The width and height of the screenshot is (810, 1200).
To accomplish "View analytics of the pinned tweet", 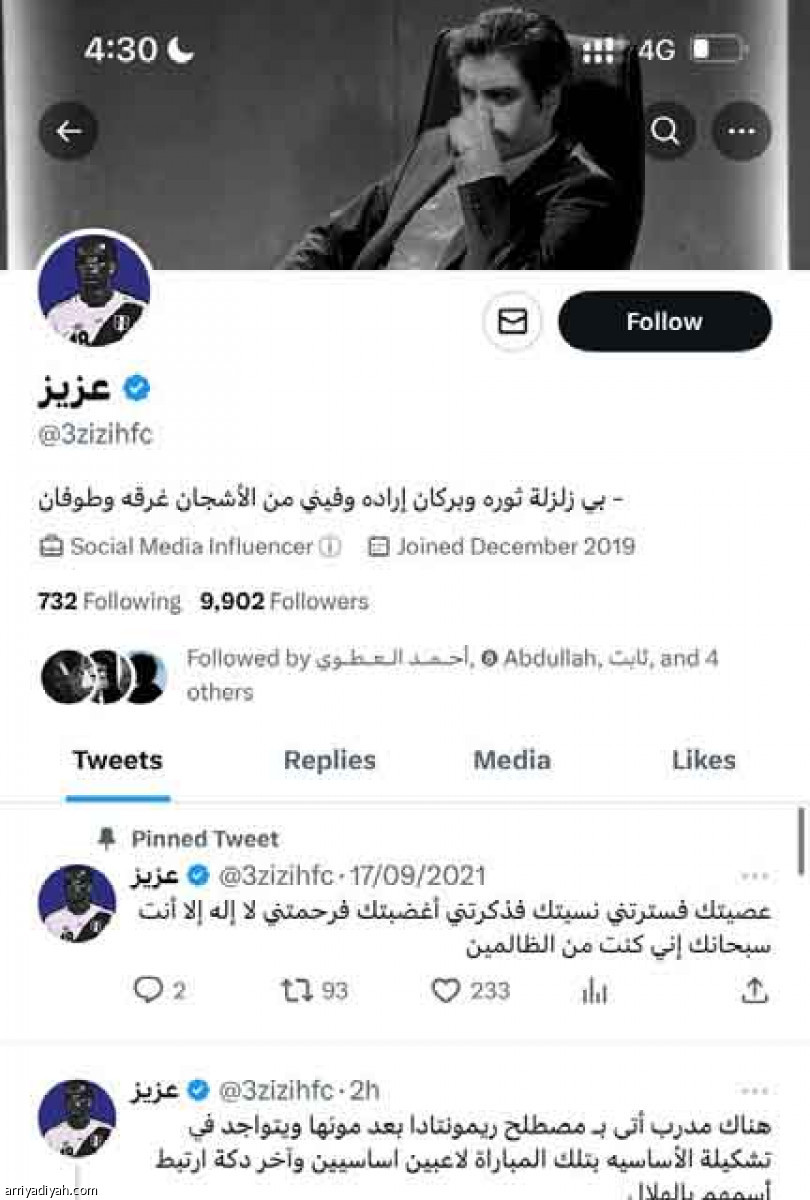I will pyautogui.click(x=594, y=990).
